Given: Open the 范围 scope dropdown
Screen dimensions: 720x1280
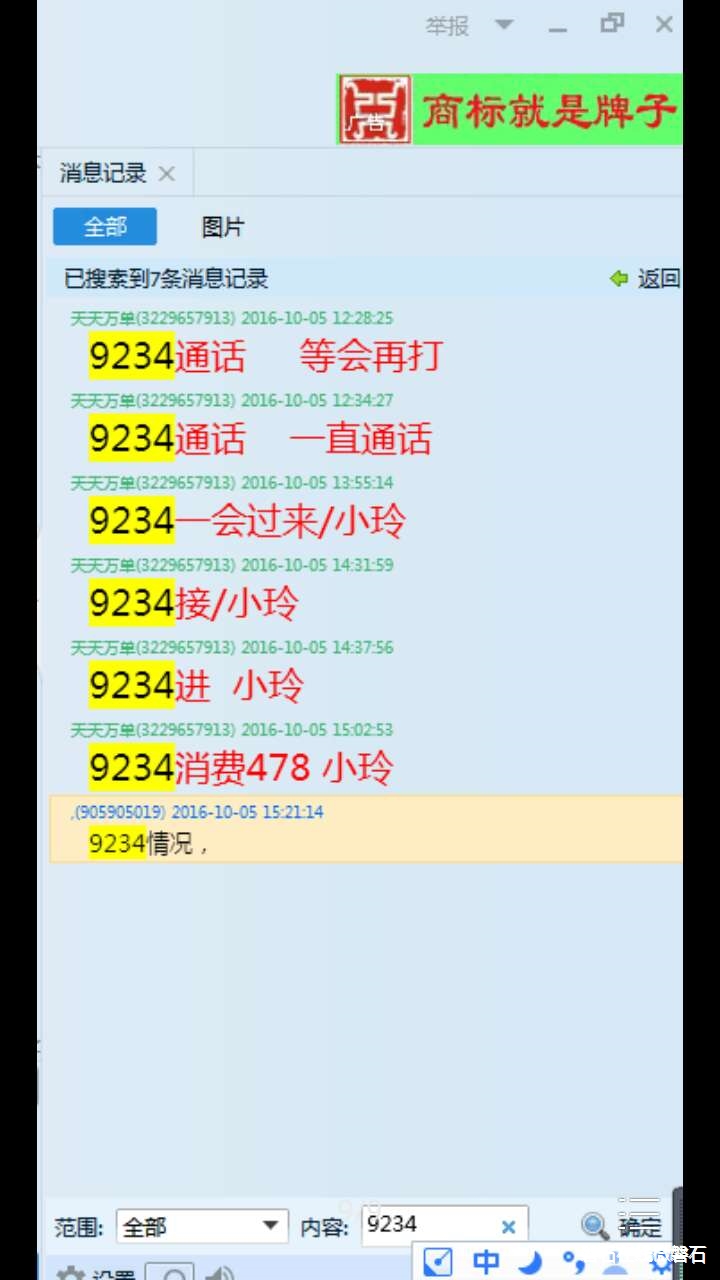Looking at the screenshot, I should [202, 1226].
